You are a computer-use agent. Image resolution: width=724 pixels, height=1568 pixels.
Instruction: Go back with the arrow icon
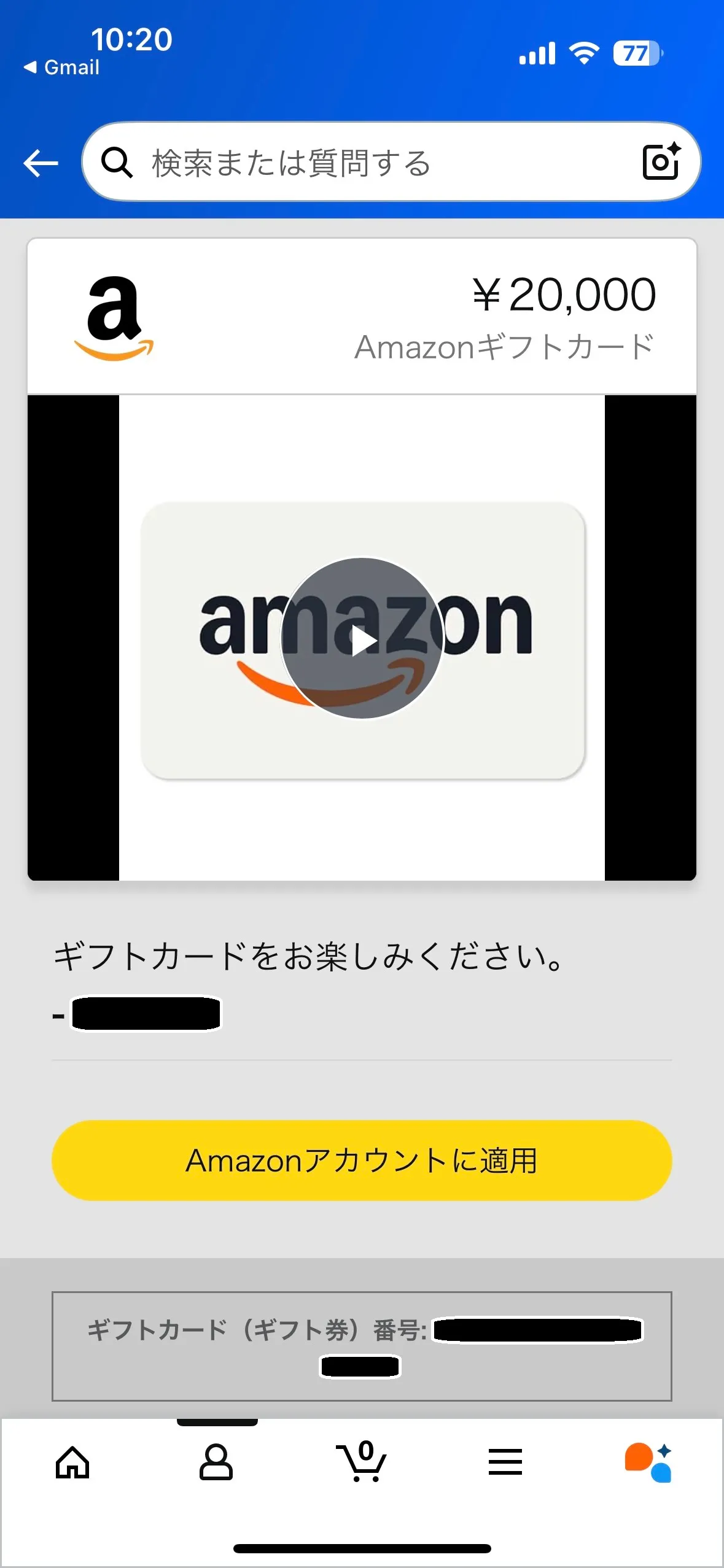click(x=41, y=163)
